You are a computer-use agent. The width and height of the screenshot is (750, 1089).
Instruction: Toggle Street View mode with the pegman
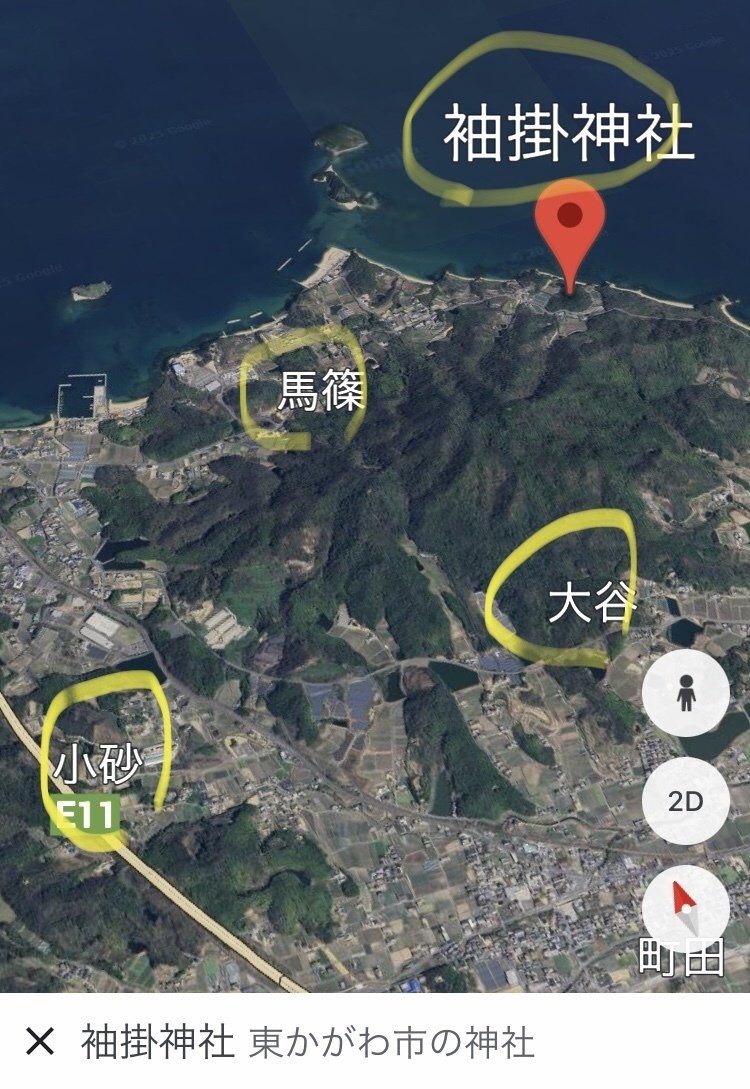point(686,693)
